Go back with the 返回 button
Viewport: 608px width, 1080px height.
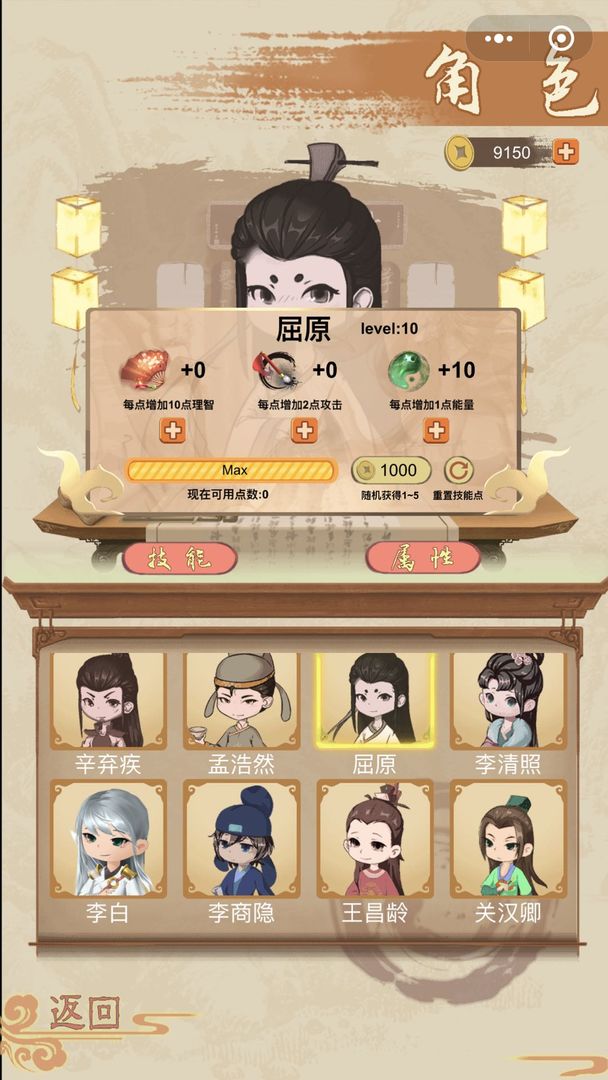[x=80, y=1014]
